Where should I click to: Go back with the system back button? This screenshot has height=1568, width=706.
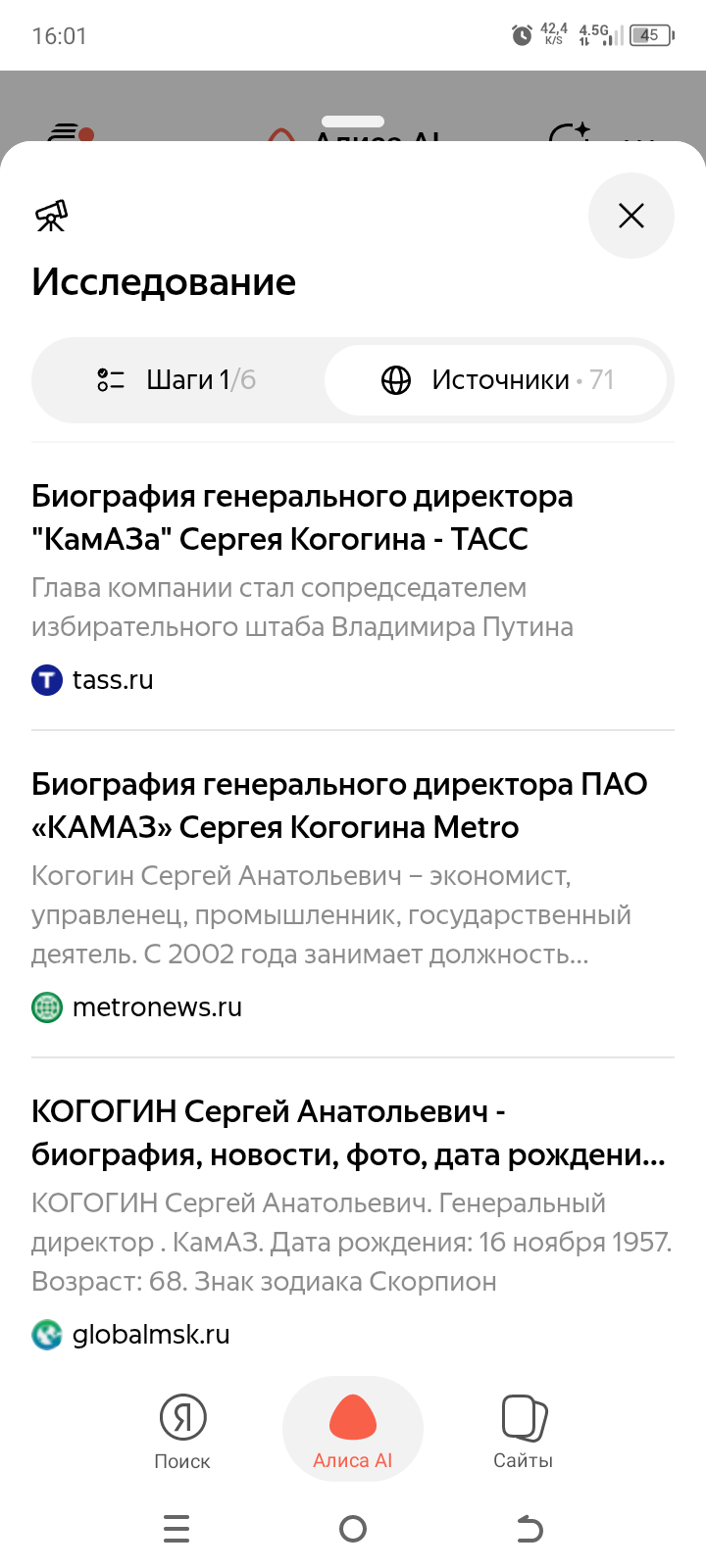tap(529, 1529)
